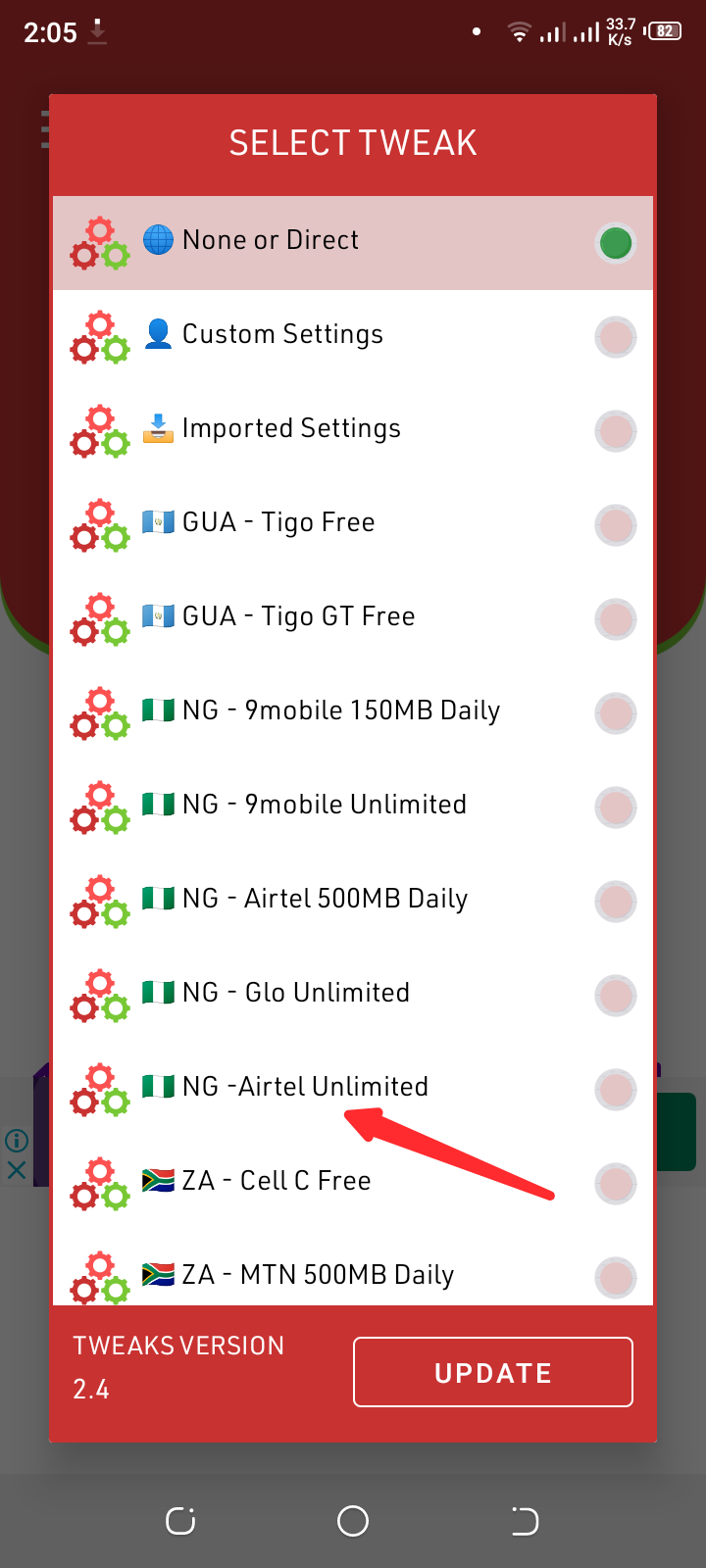The width and height of the screenshot is (706, 1568).
Task: Go to the system home screen
Action: 353,1521
